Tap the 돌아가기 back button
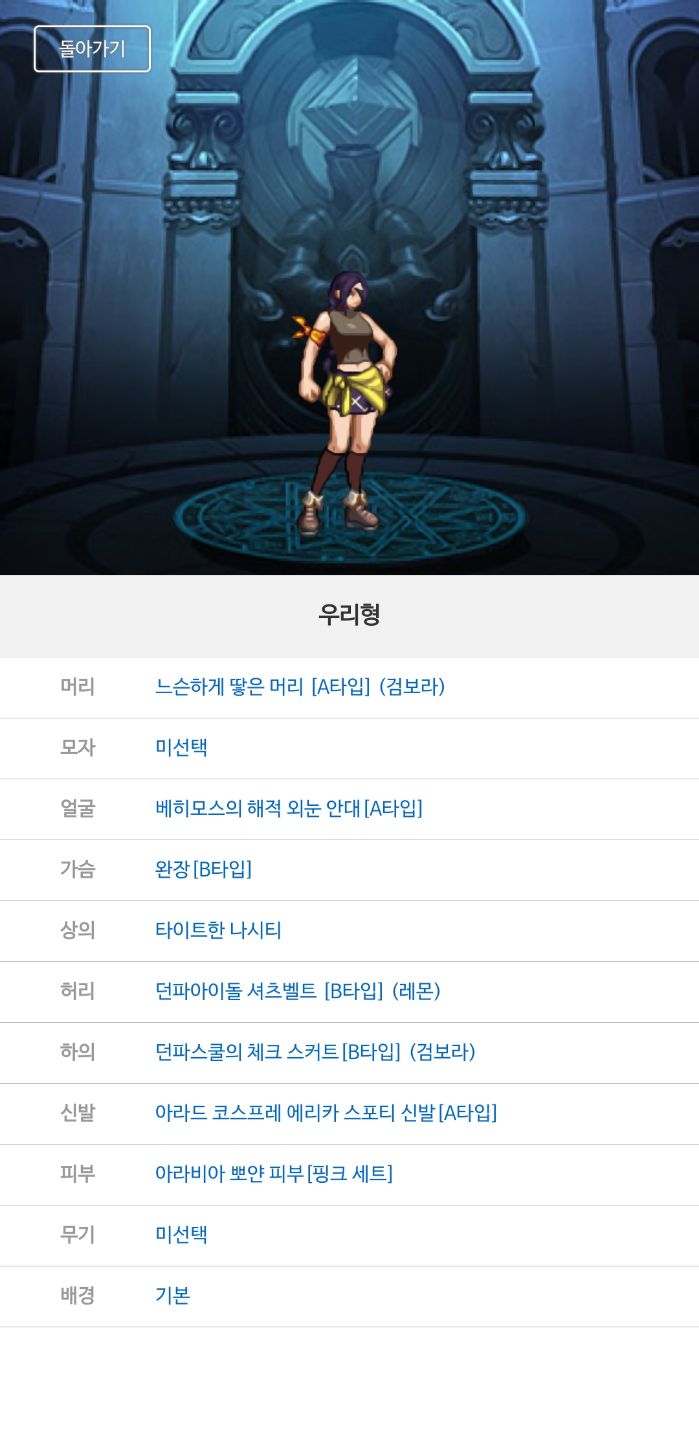 coord(92,48)
